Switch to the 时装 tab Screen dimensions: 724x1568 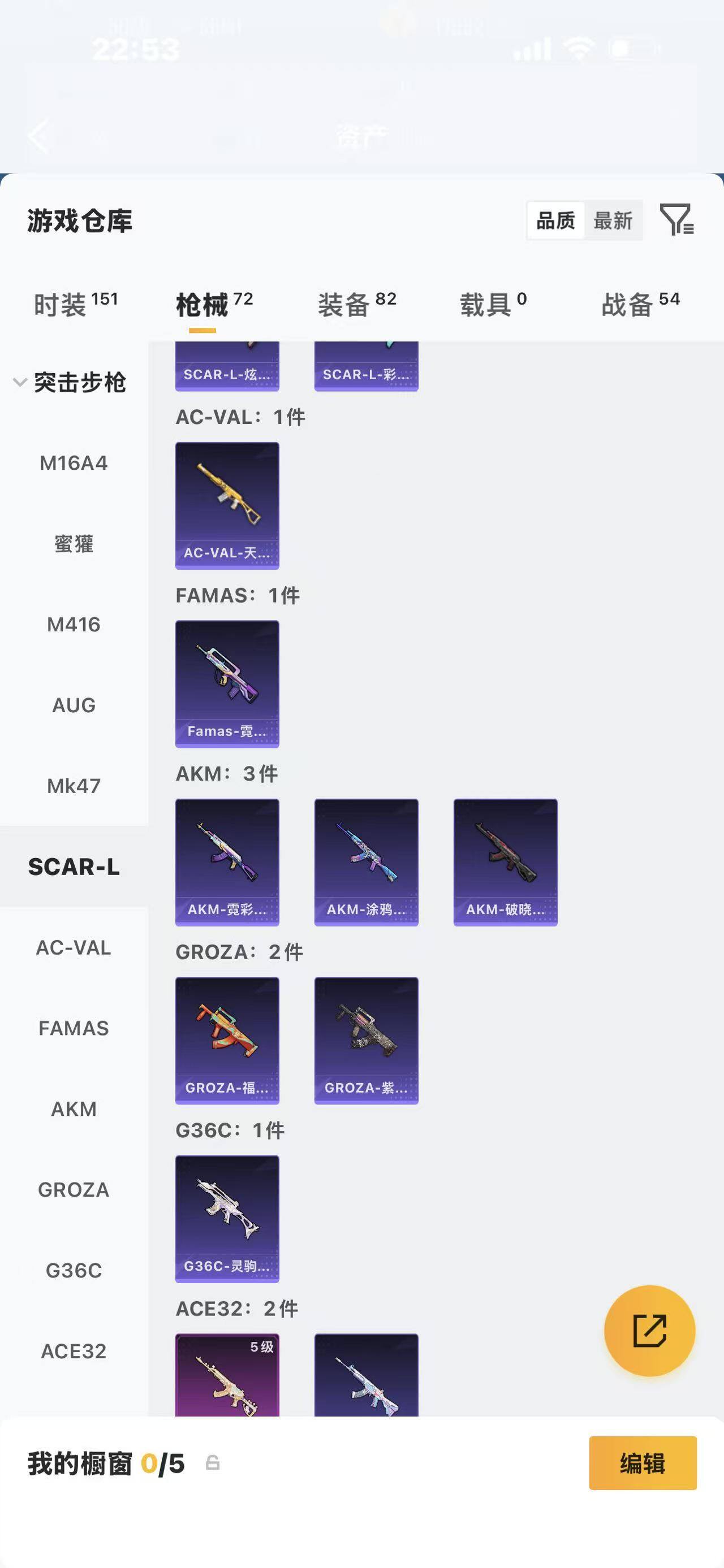pos(75,304)
